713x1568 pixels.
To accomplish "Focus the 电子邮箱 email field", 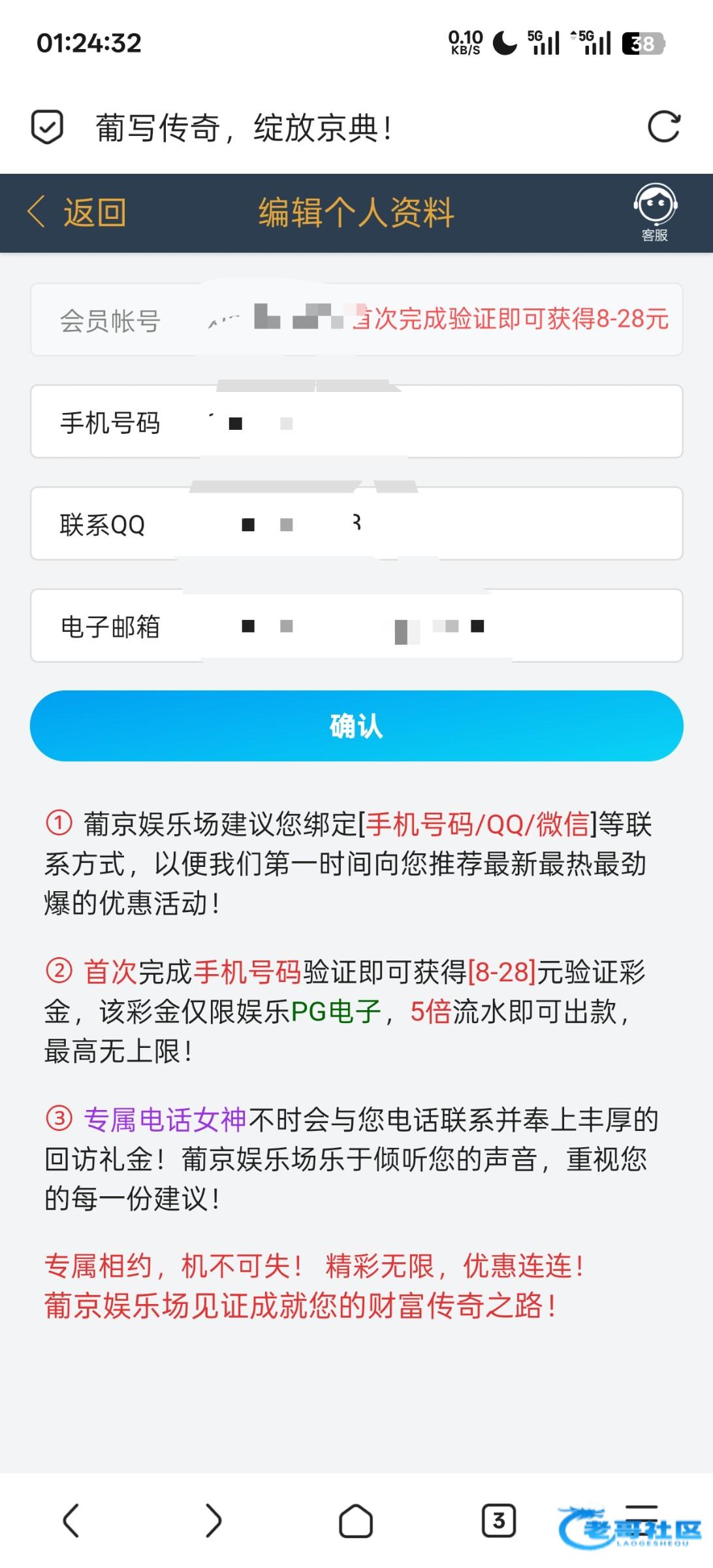I will pyautogui.click(x=356, y=625).
